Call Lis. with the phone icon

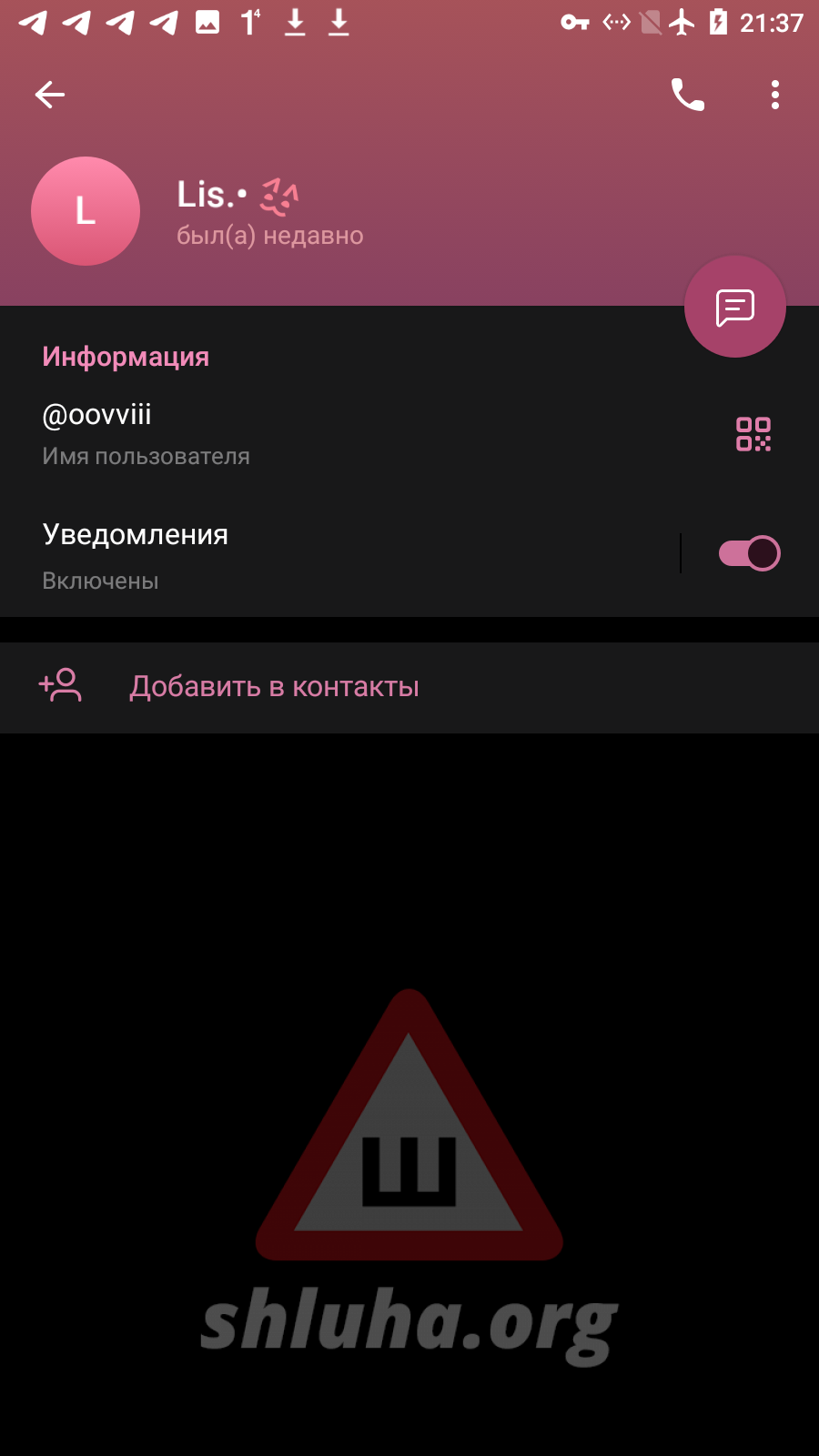click(688, 95)
